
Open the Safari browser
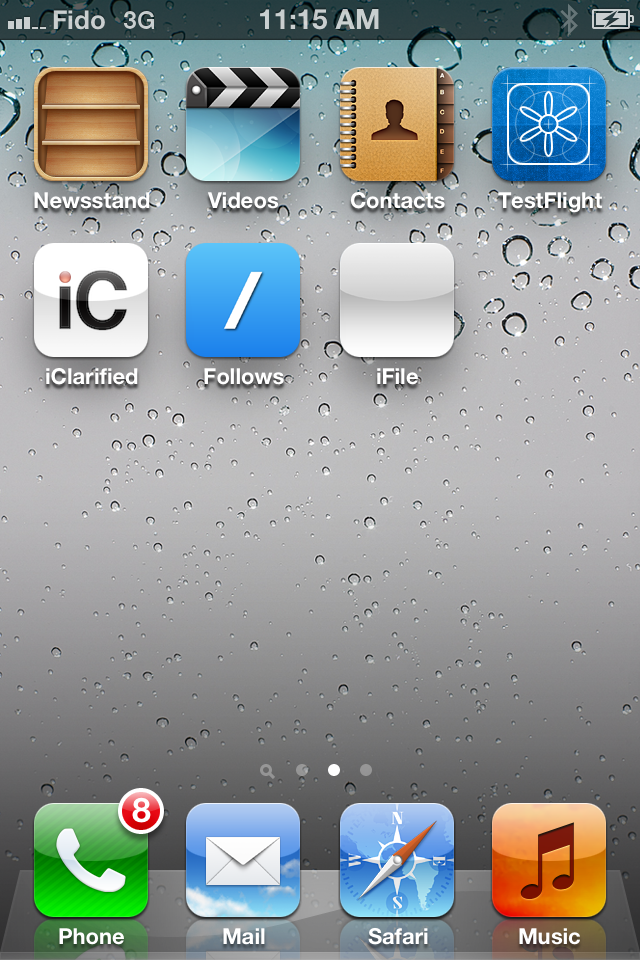coord(396,861)
